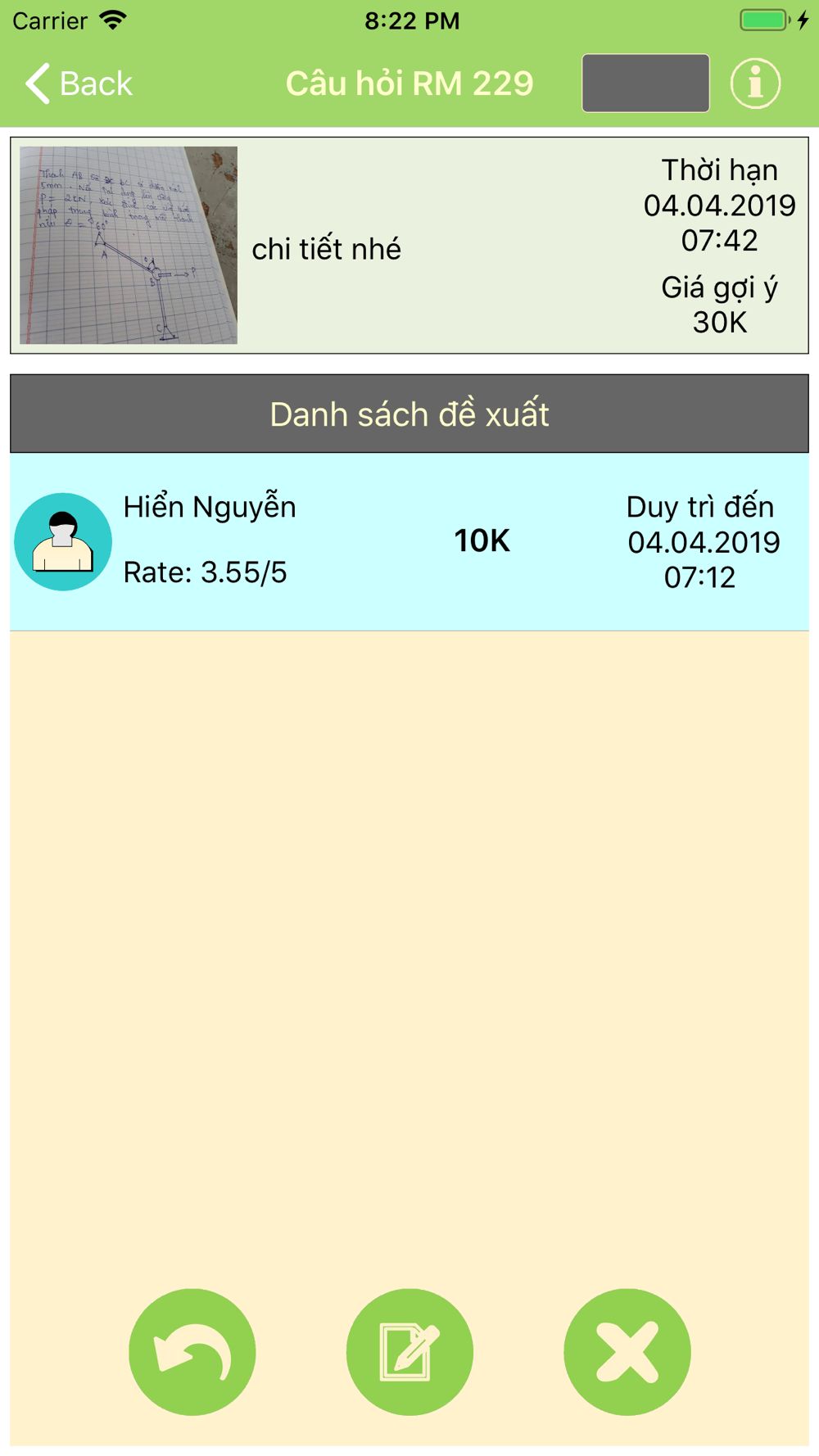Tap the undo arrow button
This screenshot has width=819, height=1456.
(x=192, y=1352)
